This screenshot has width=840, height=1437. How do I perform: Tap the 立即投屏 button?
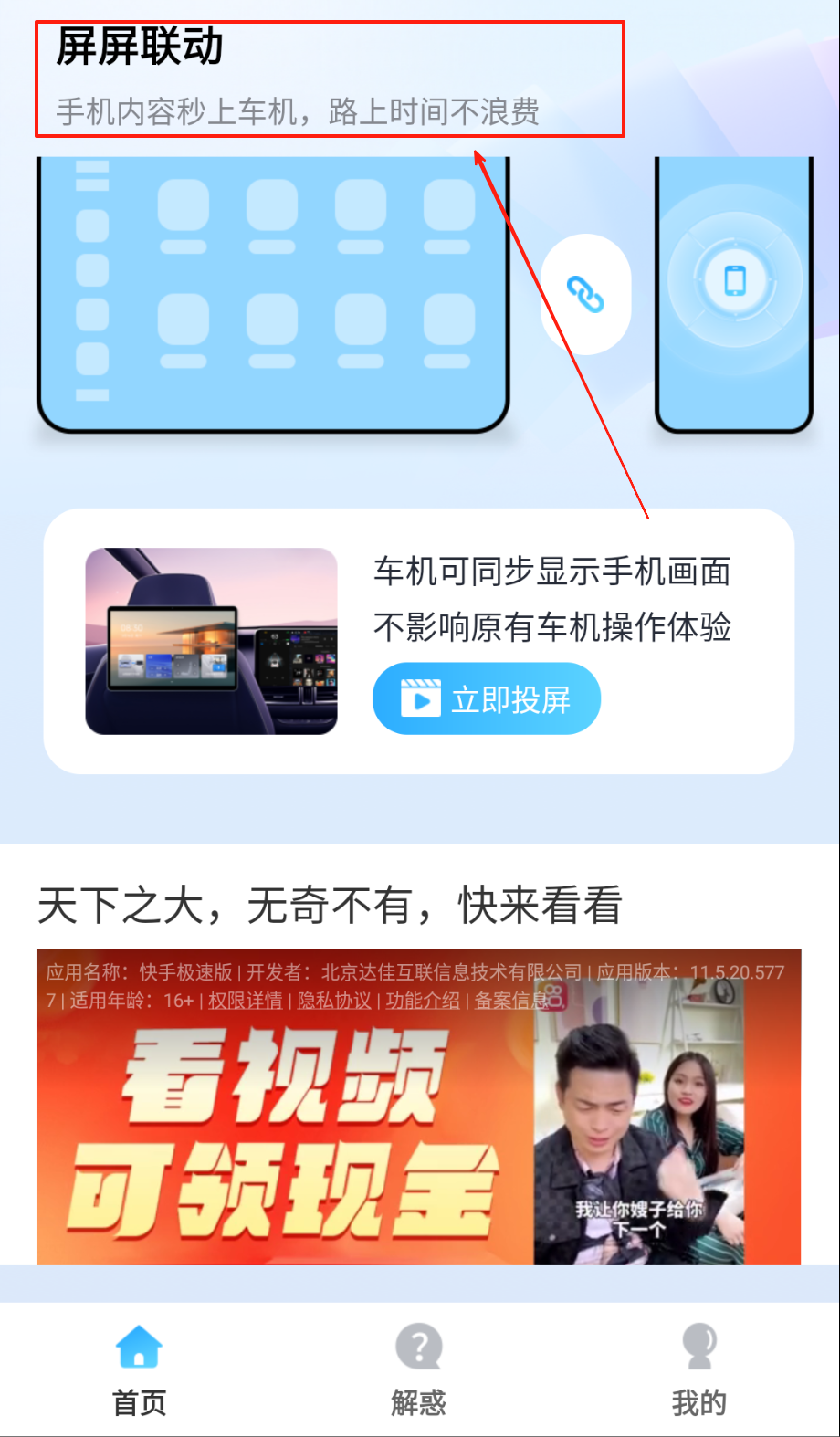(x=486, y=699)
